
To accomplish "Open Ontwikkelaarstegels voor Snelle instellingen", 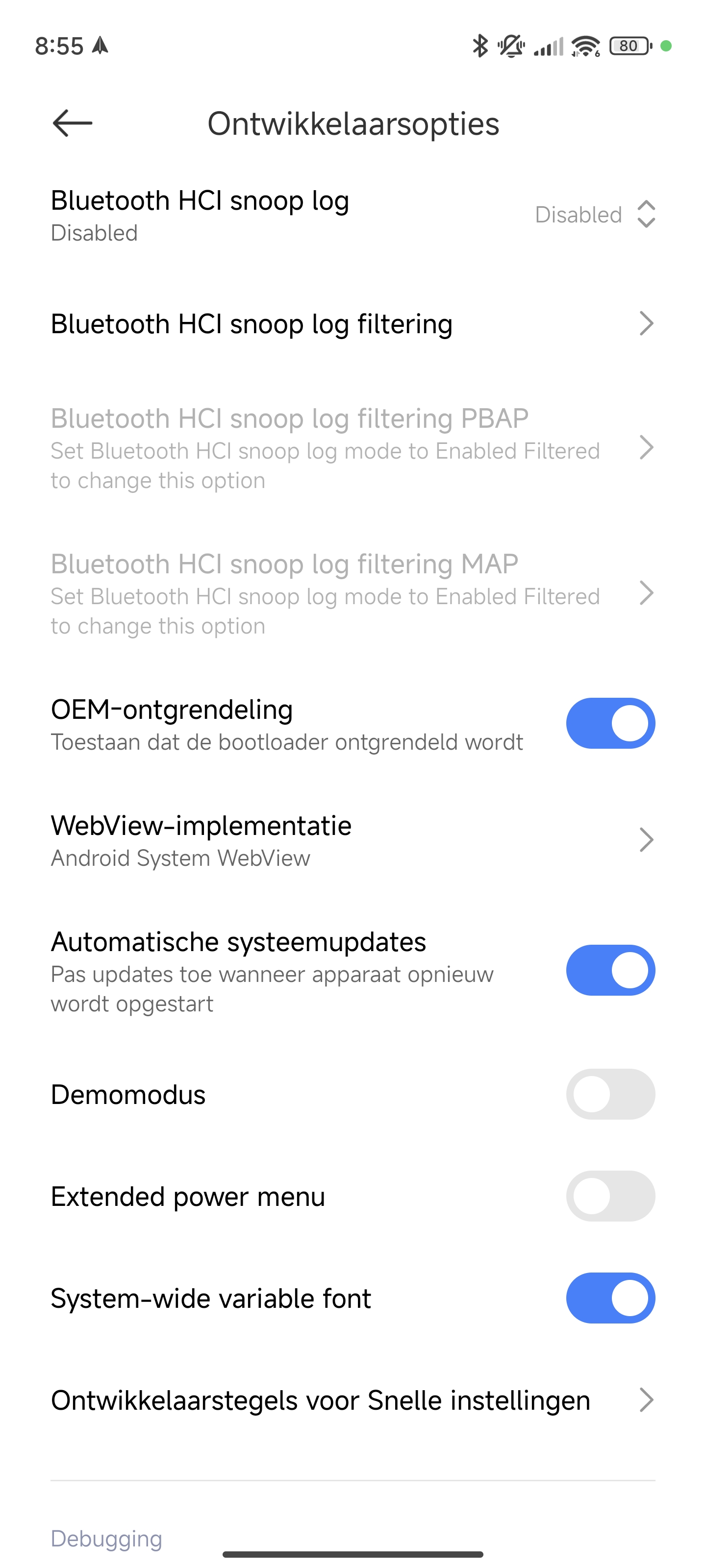I will (353, 1400).
